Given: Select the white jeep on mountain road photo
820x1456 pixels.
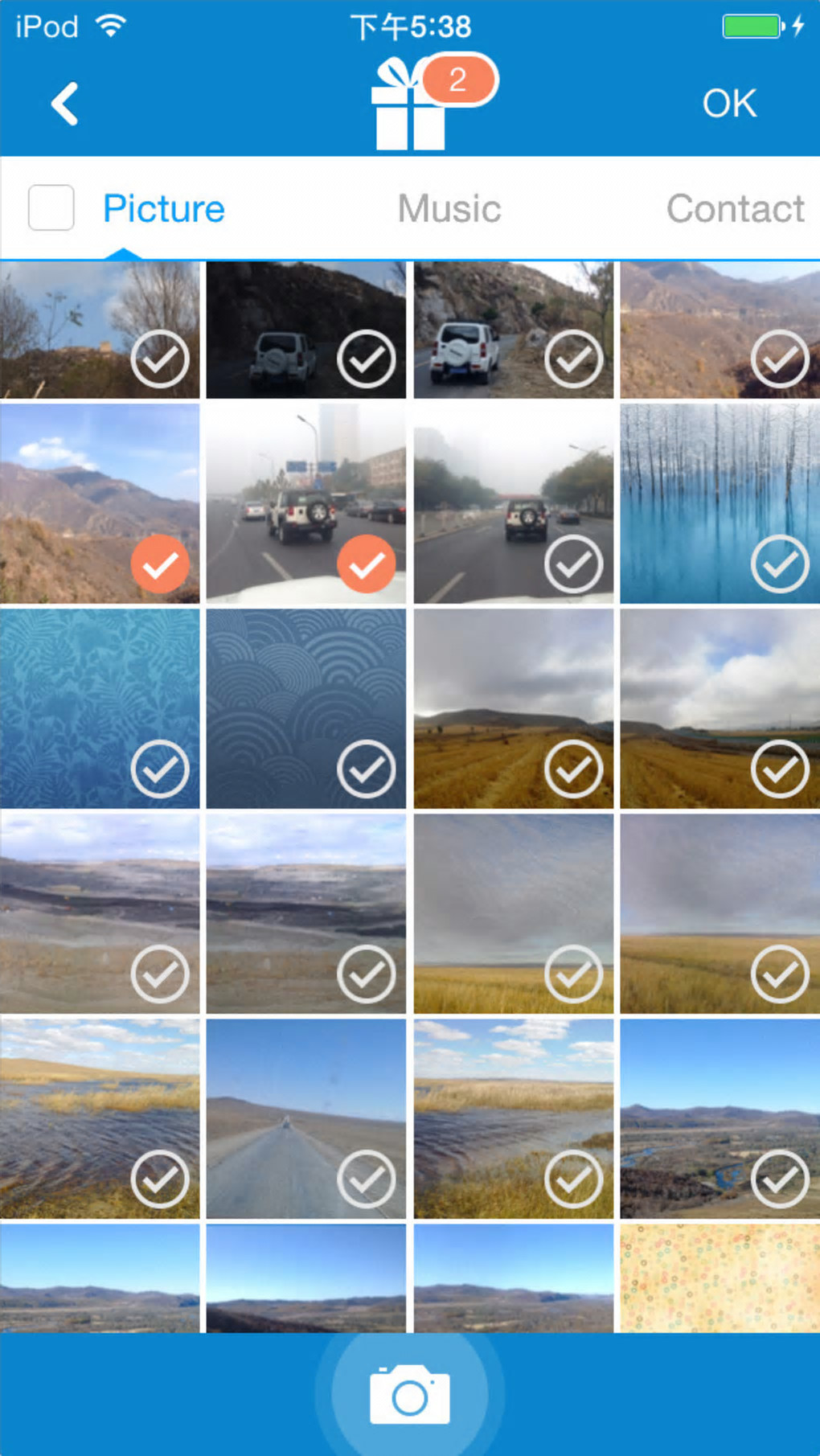Looking at the screenshot, I should point(573,359).
